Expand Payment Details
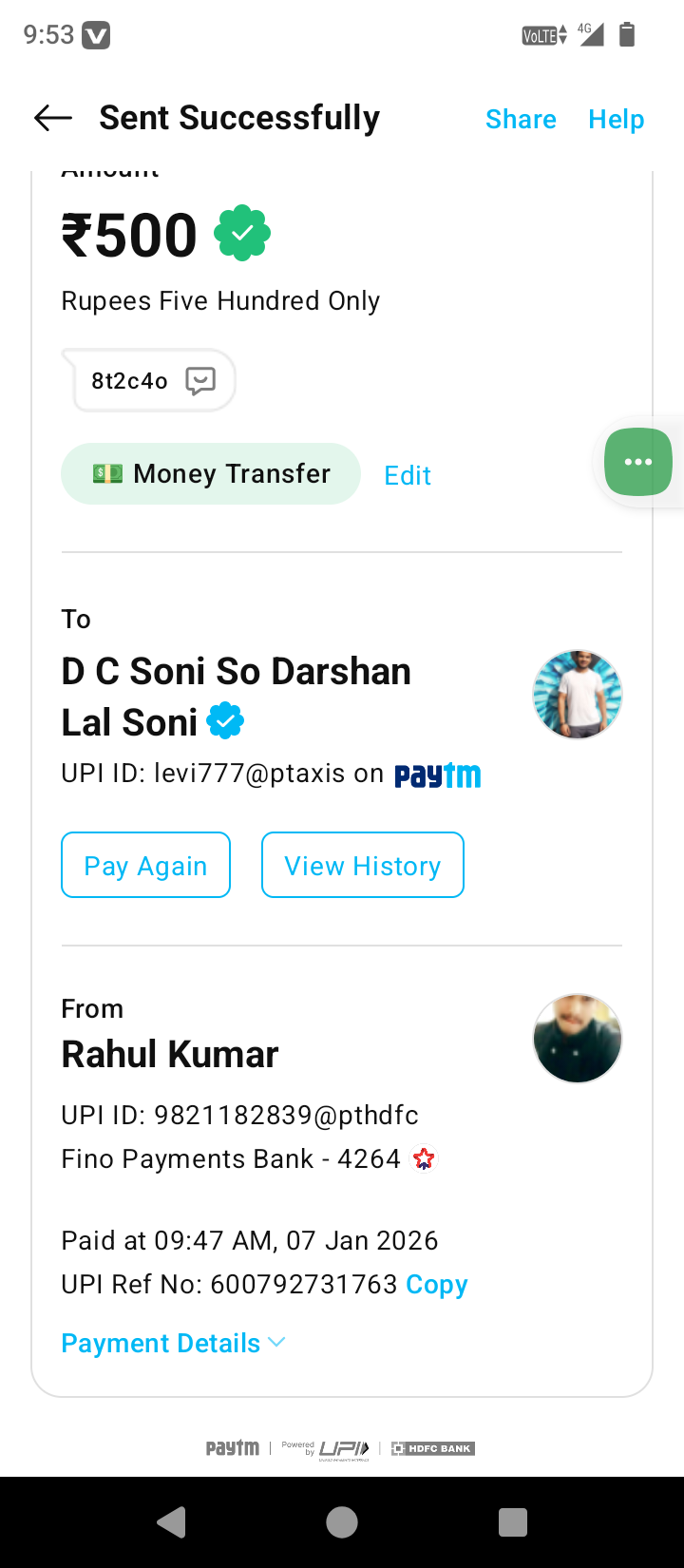Screen dimensions: 684x1568 [x=173, y=1343]
